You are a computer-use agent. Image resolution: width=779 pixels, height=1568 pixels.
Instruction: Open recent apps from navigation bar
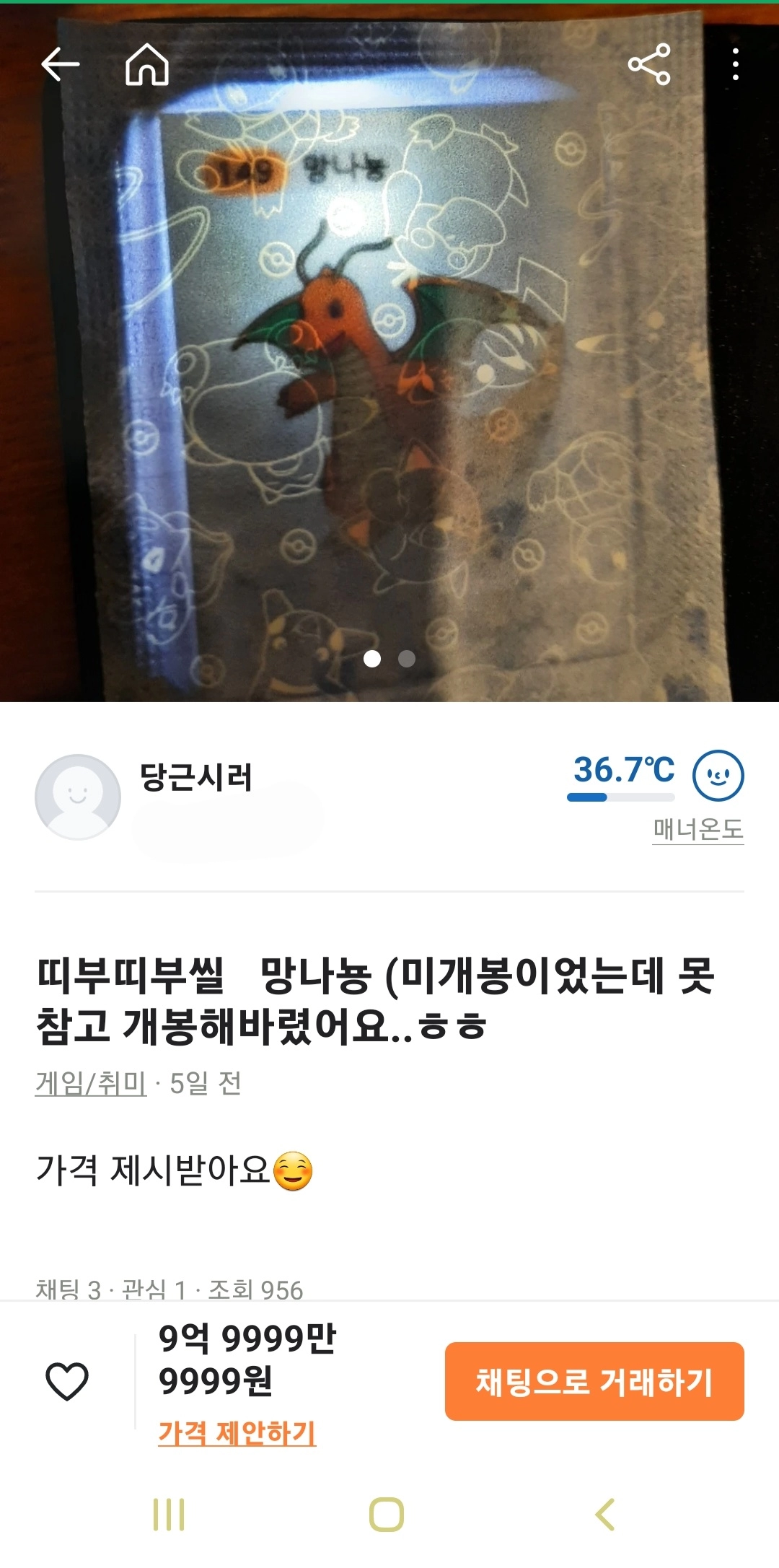(169, 1514)
